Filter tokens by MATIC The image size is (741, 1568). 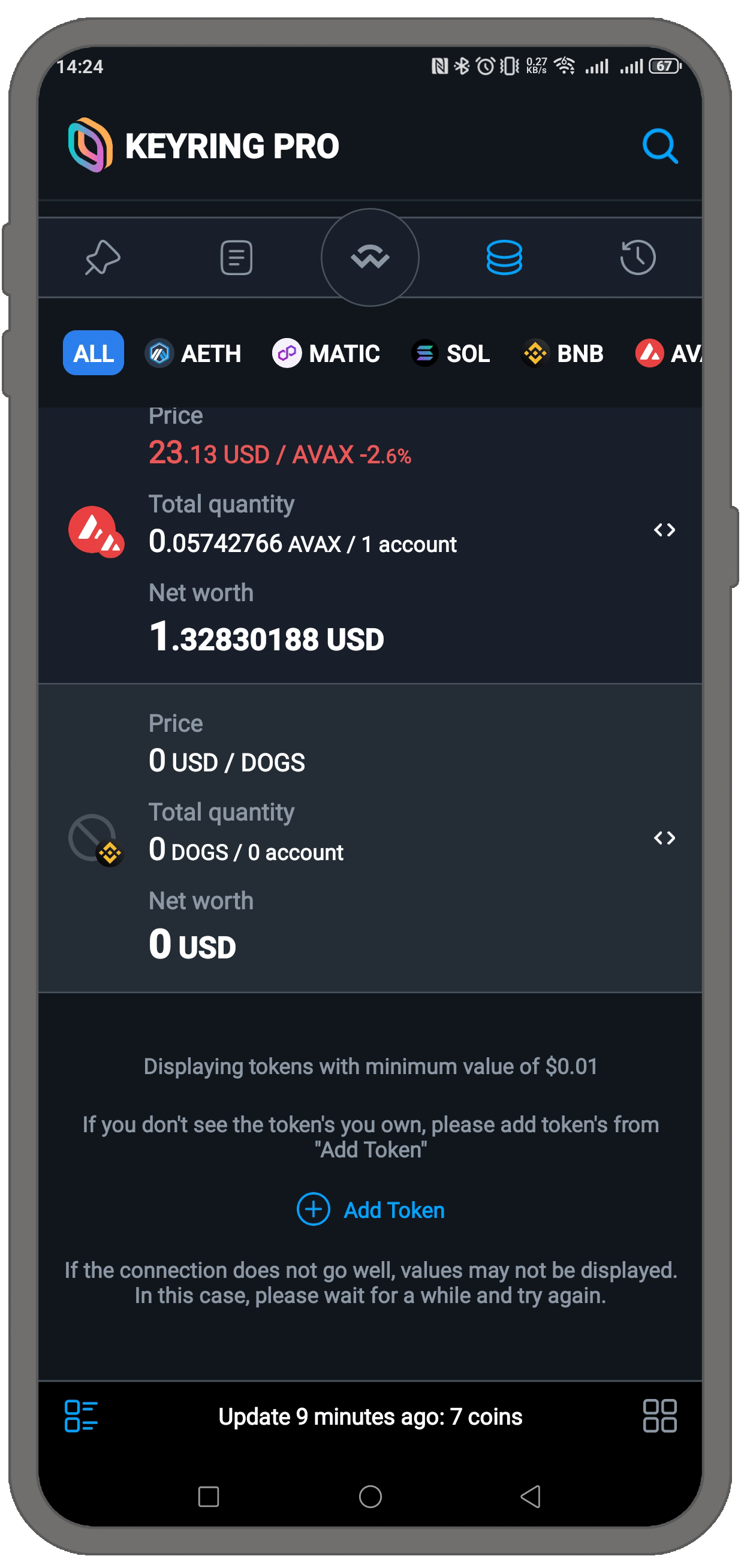[326, 353]
